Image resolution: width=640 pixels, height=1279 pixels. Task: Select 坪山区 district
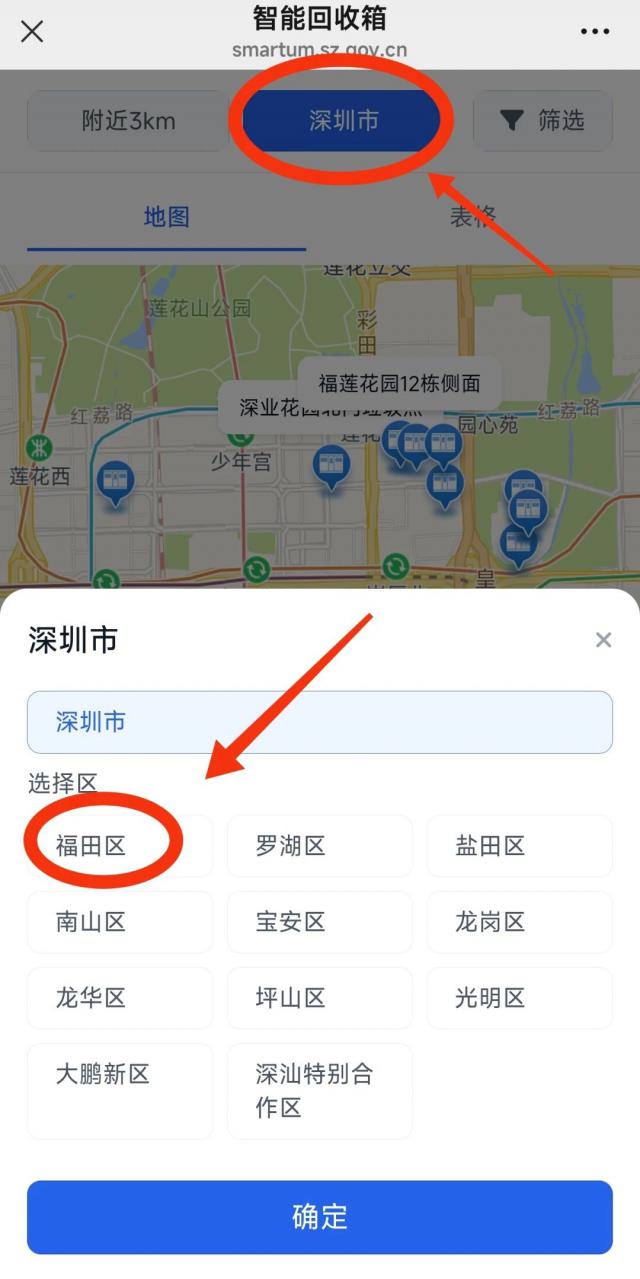(319, 998)
